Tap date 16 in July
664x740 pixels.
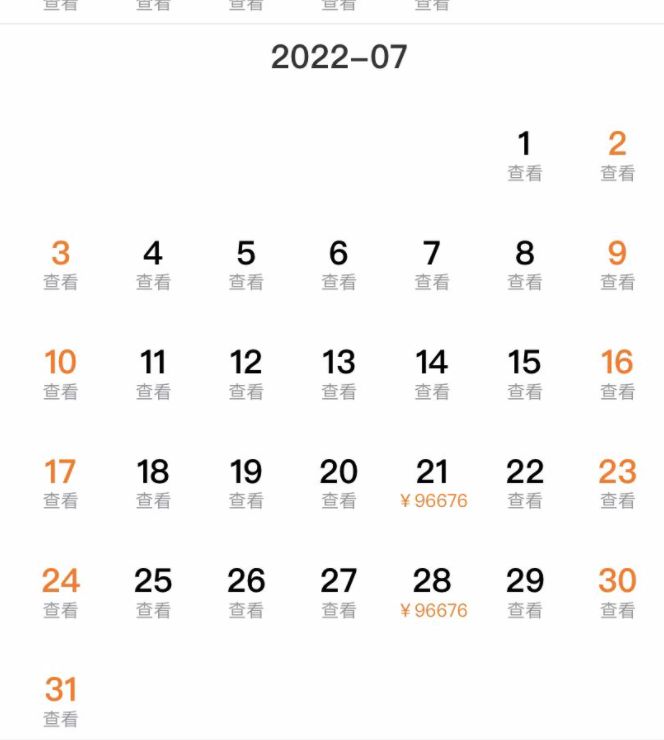pos(617,373)
